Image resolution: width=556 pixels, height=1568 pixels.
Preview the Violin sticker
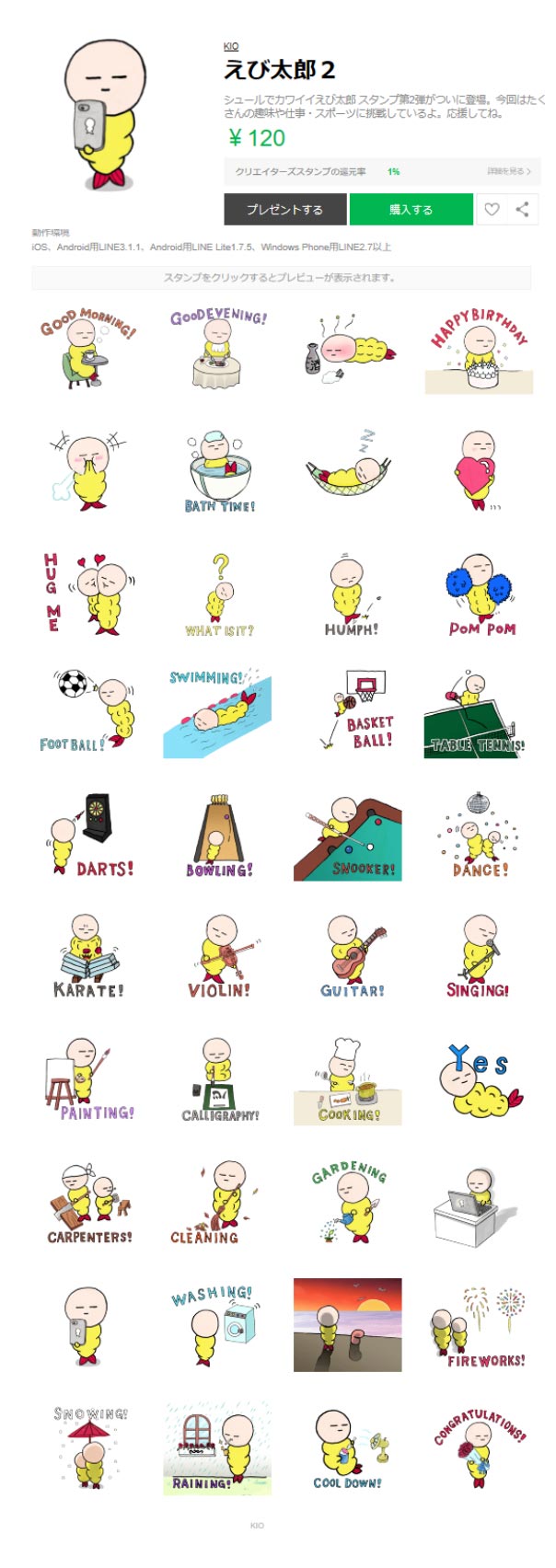[219, 957]
